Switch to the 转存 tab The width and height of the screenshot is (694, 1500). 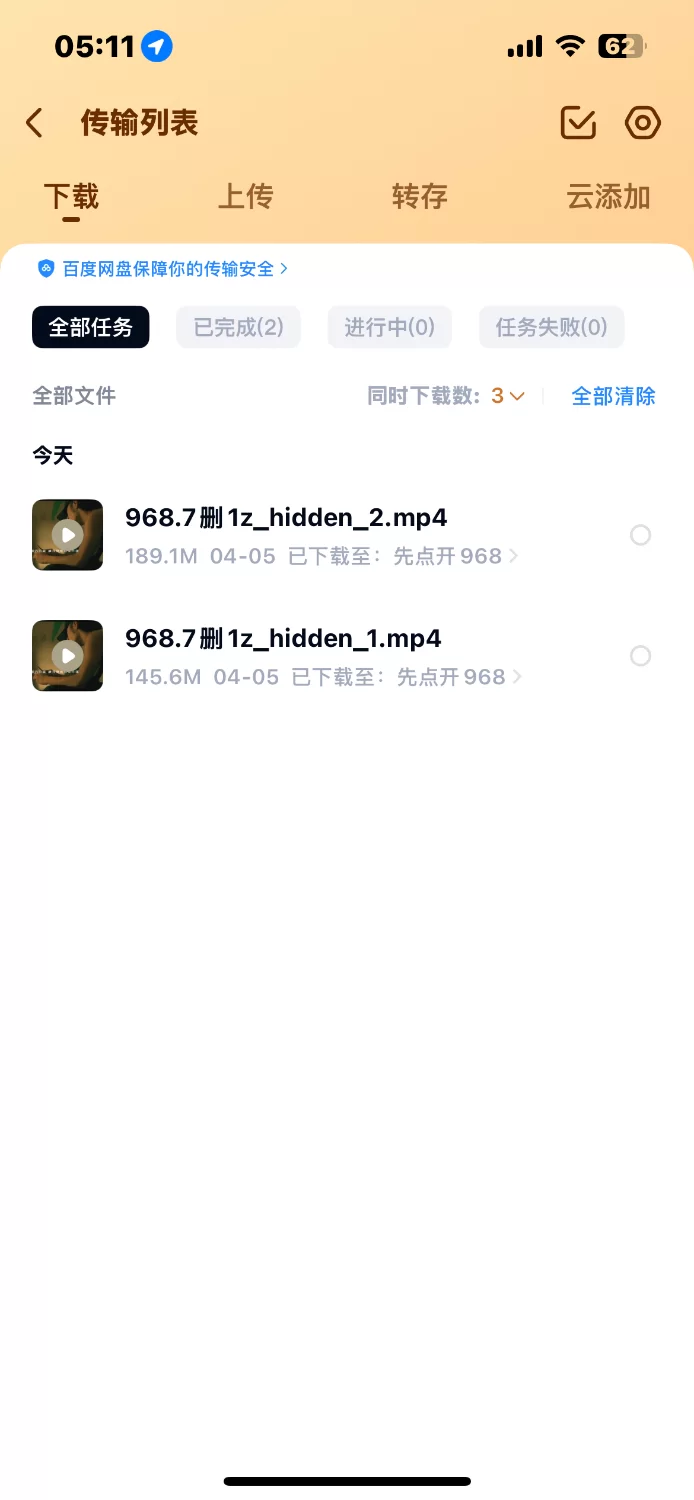[x=419, y=196]
